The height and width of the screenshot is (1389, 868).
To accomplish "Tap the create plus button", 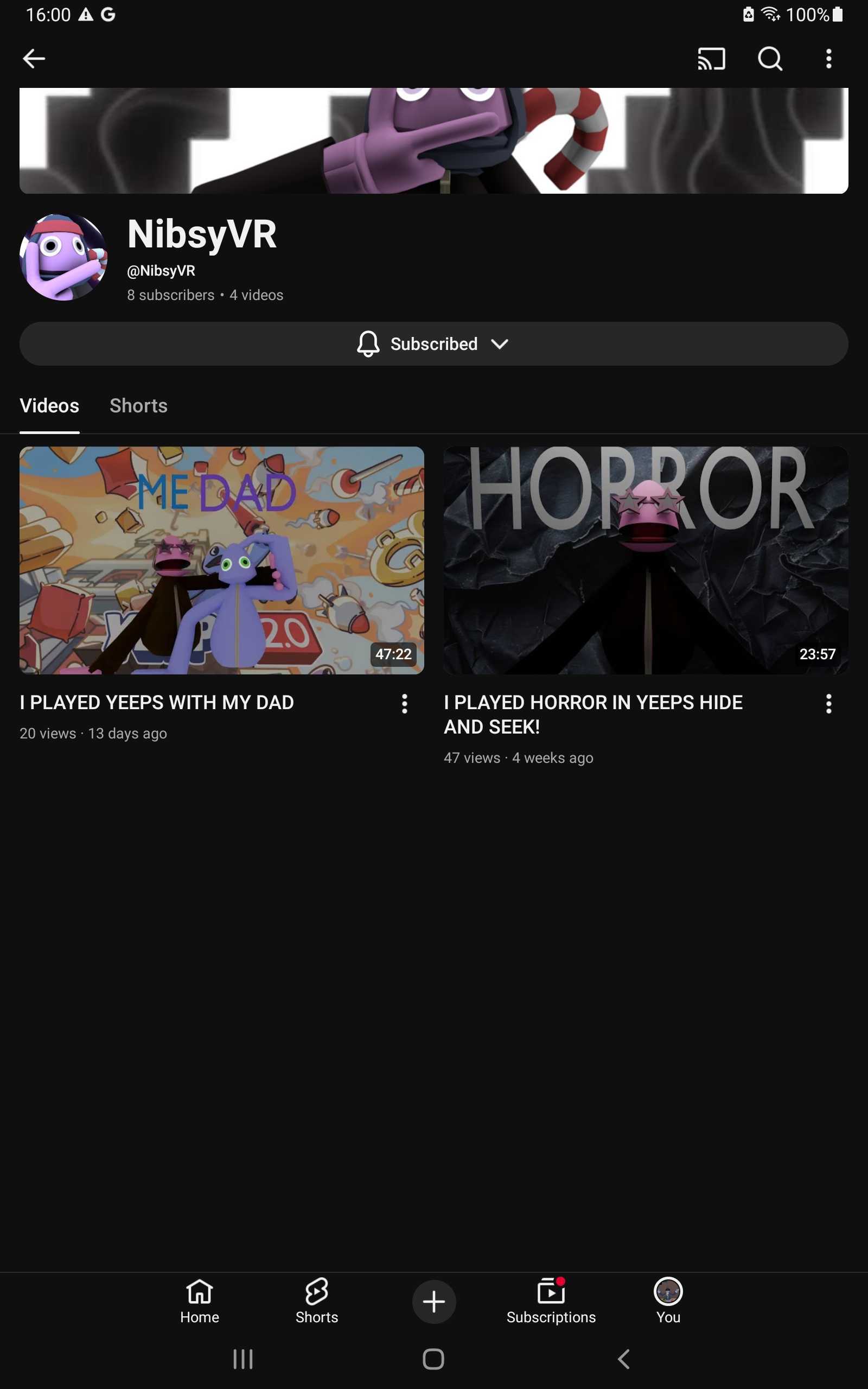I will (434, 1302).
